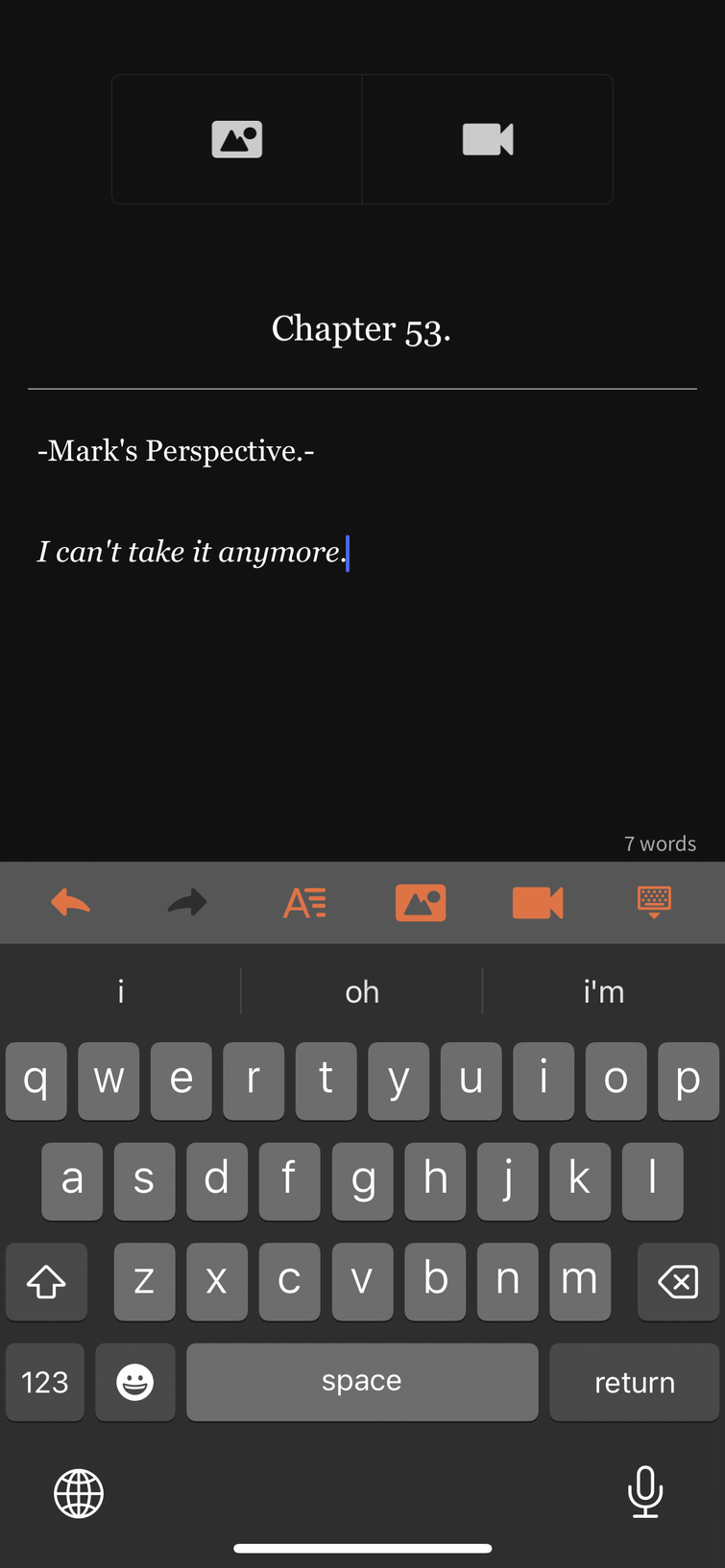Open the emoji keyboard
Screen dimensions: 725x1568
(134, 1382)
